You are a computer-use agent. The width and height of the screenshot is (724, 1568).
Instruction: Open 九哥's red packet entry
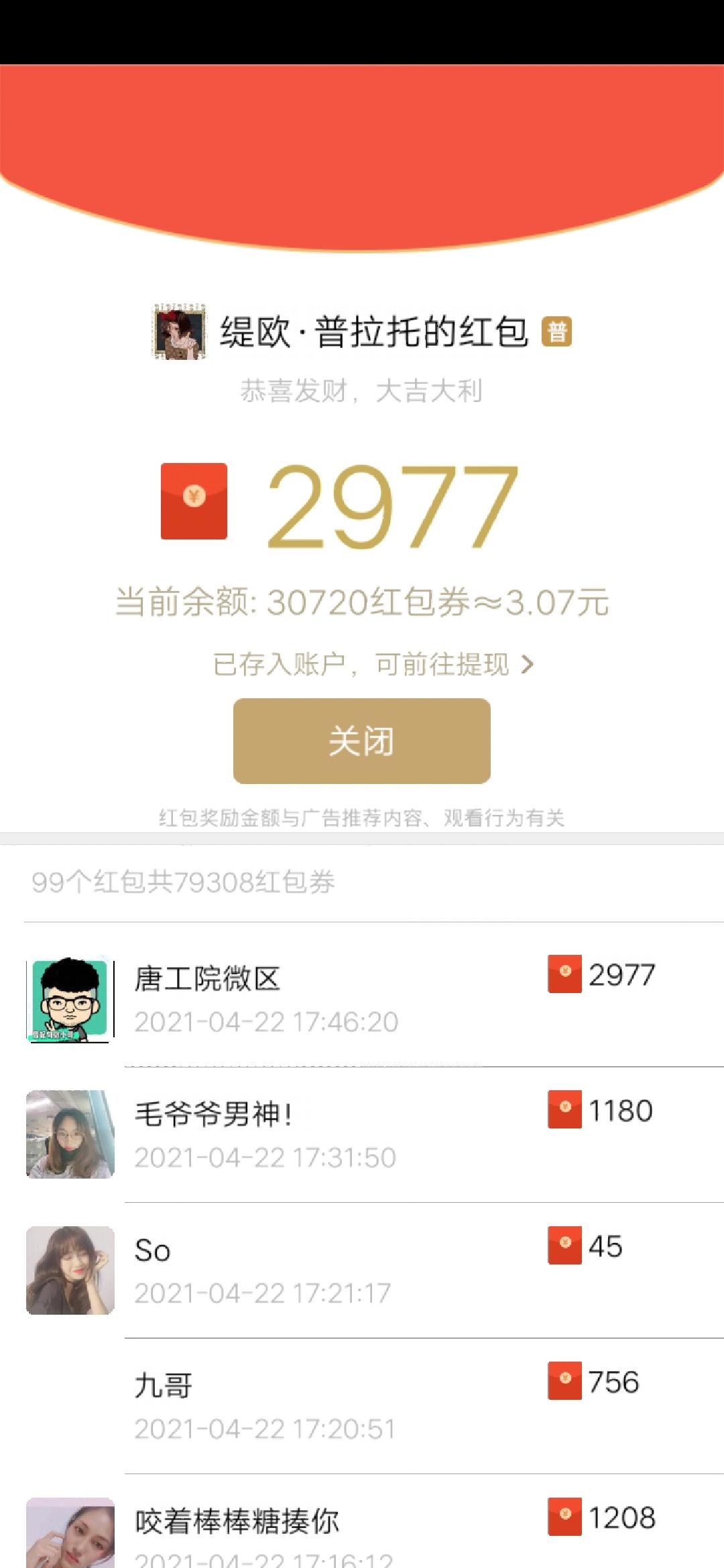tap(362, 1406)
